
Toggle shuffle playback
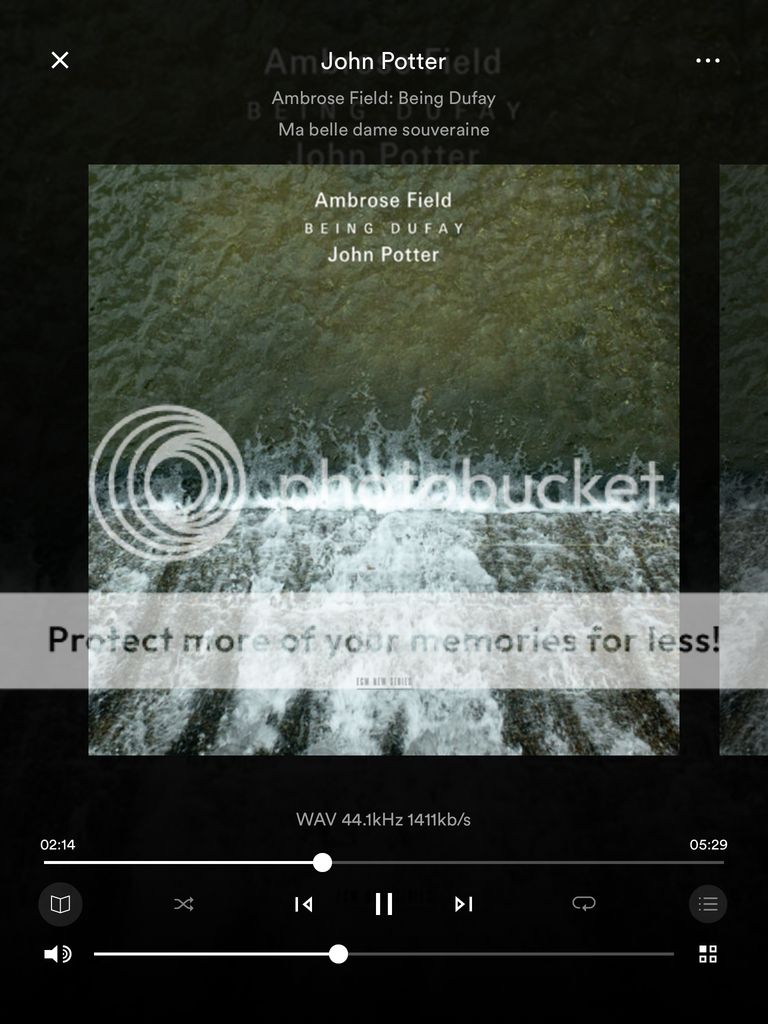[x=184, y=904]
